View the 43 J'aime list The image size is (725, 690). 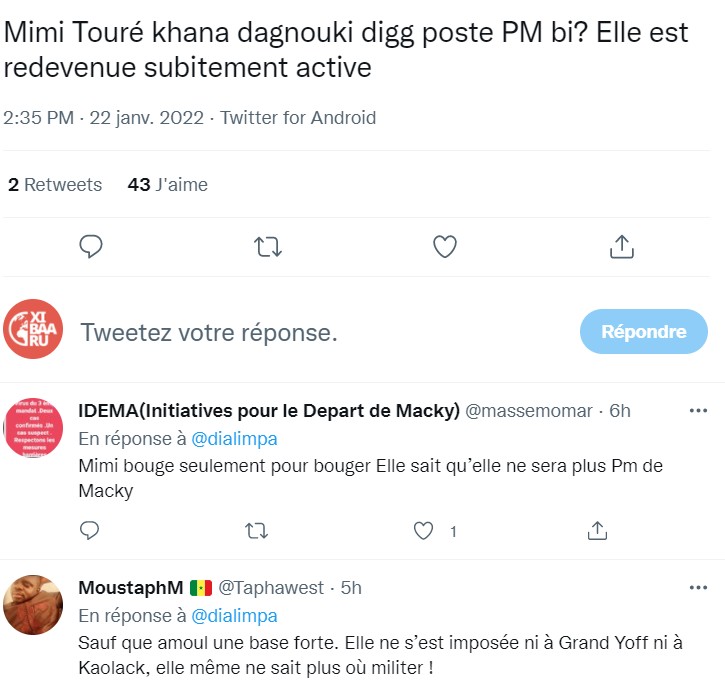(x=167, y=185)
